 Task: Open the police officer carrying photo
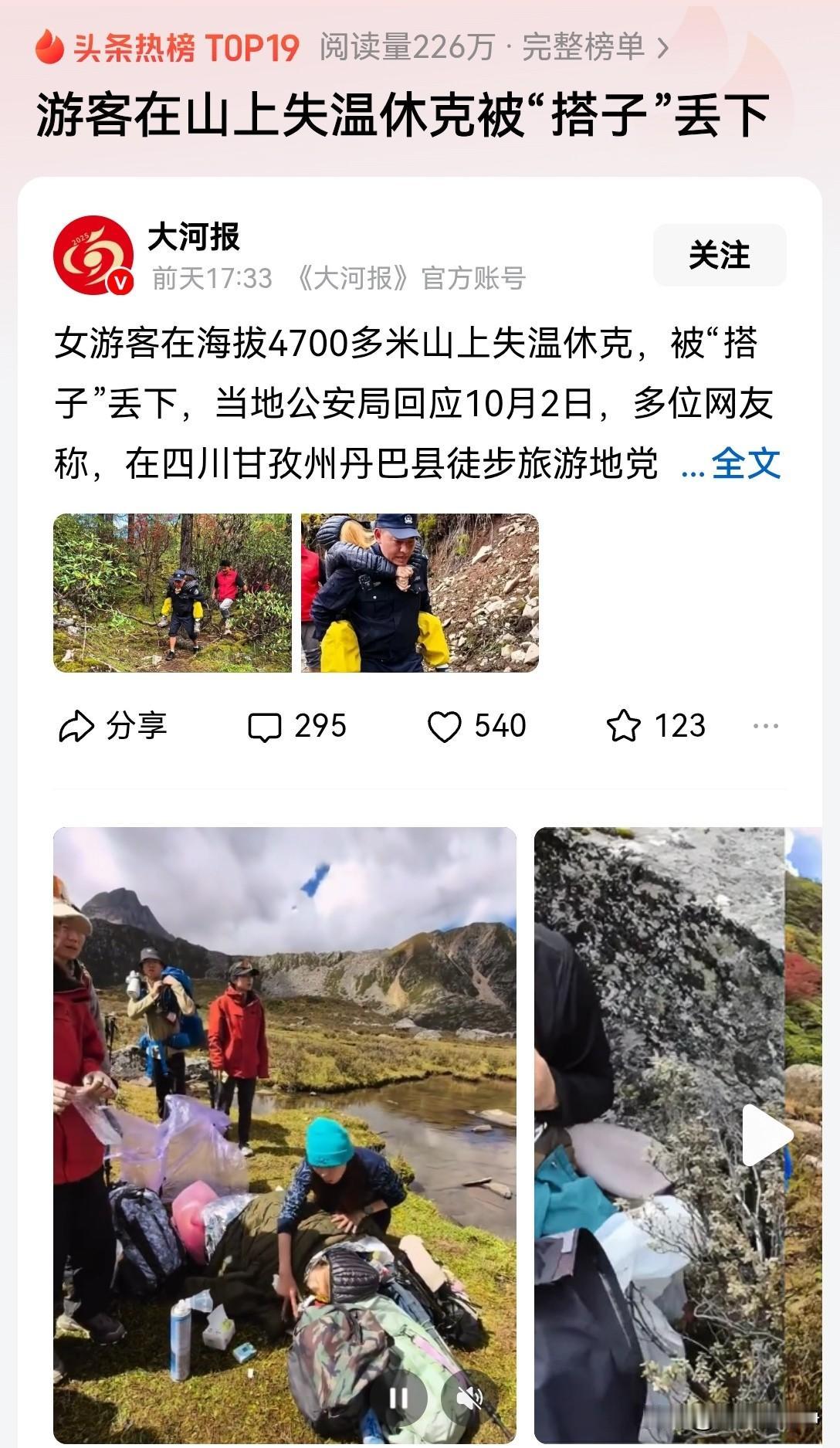[419, 592]
